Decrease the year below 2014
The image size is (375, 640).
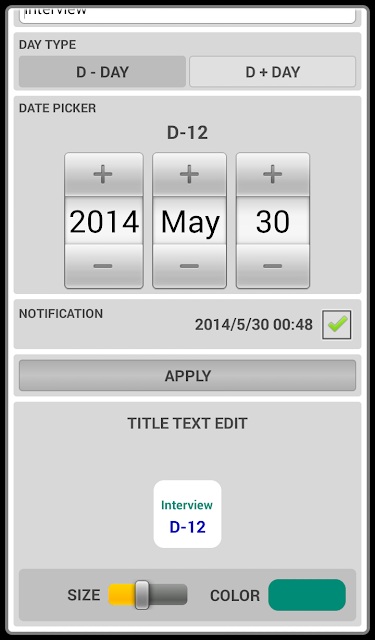pos(104,267)
